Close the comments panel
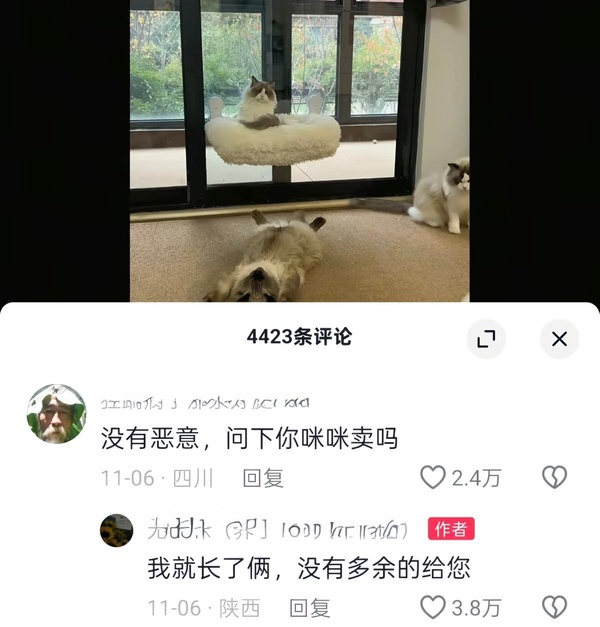Viewport: 600px width, 627px height. 559,339
